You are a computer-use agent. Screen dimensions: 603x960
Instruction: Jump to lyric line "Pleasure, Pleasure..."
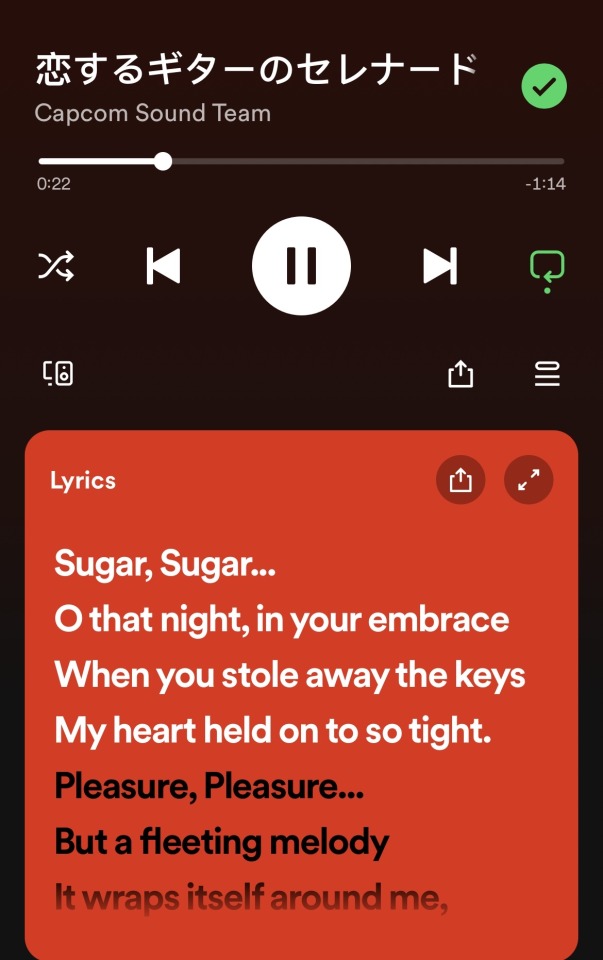pos(209,787)
